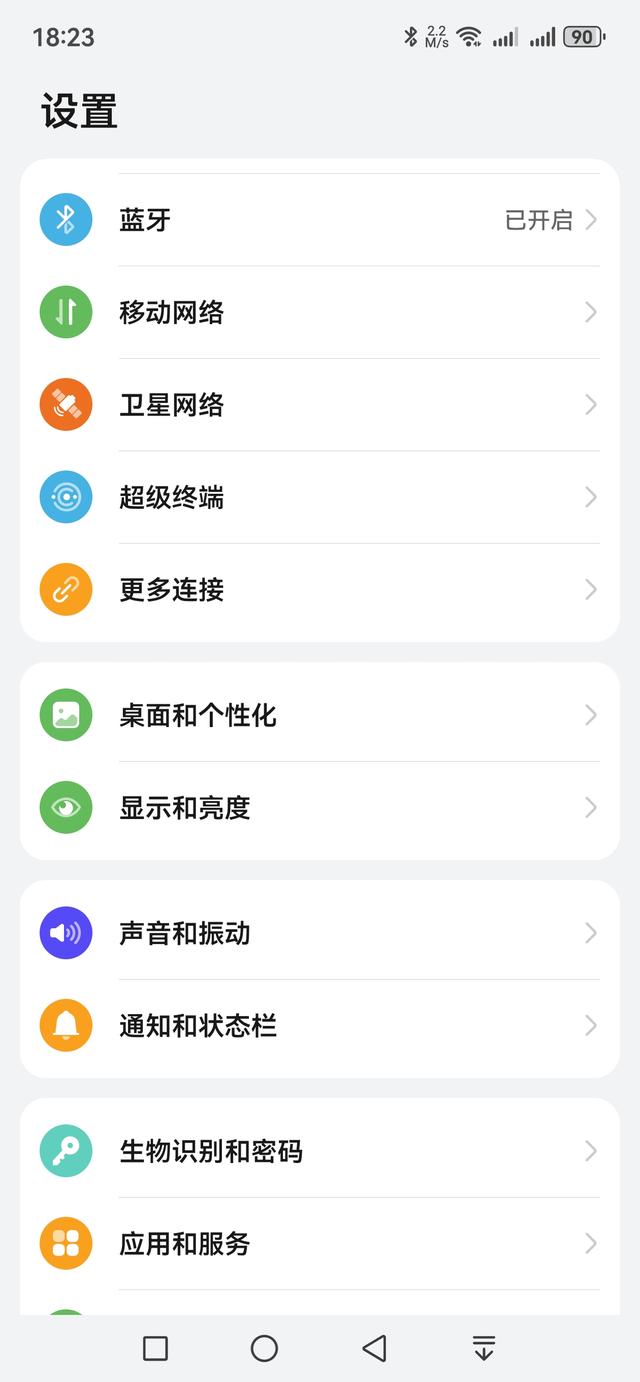The image size is (640, 1382).
Task: Open 生物识别和密码 settings
Action: tap(320, 1151)
